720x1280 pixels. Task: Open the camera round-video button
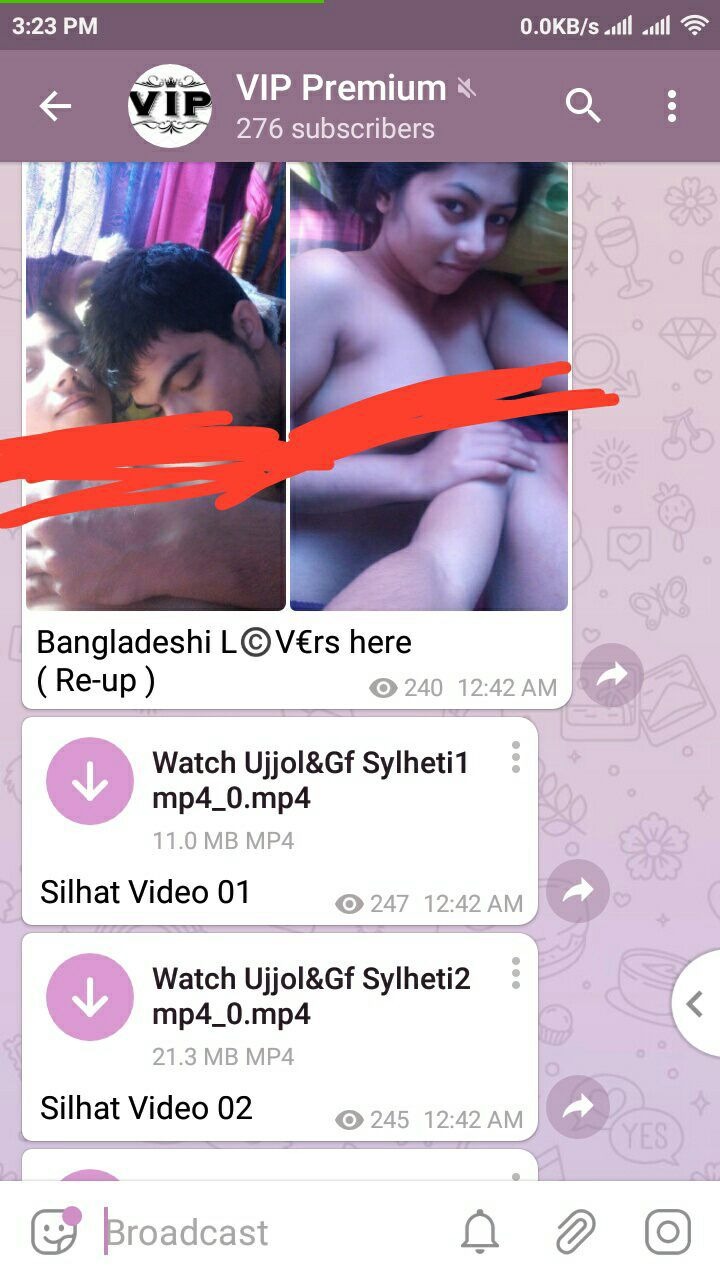pyautogui.click(x=667, y=1232)
